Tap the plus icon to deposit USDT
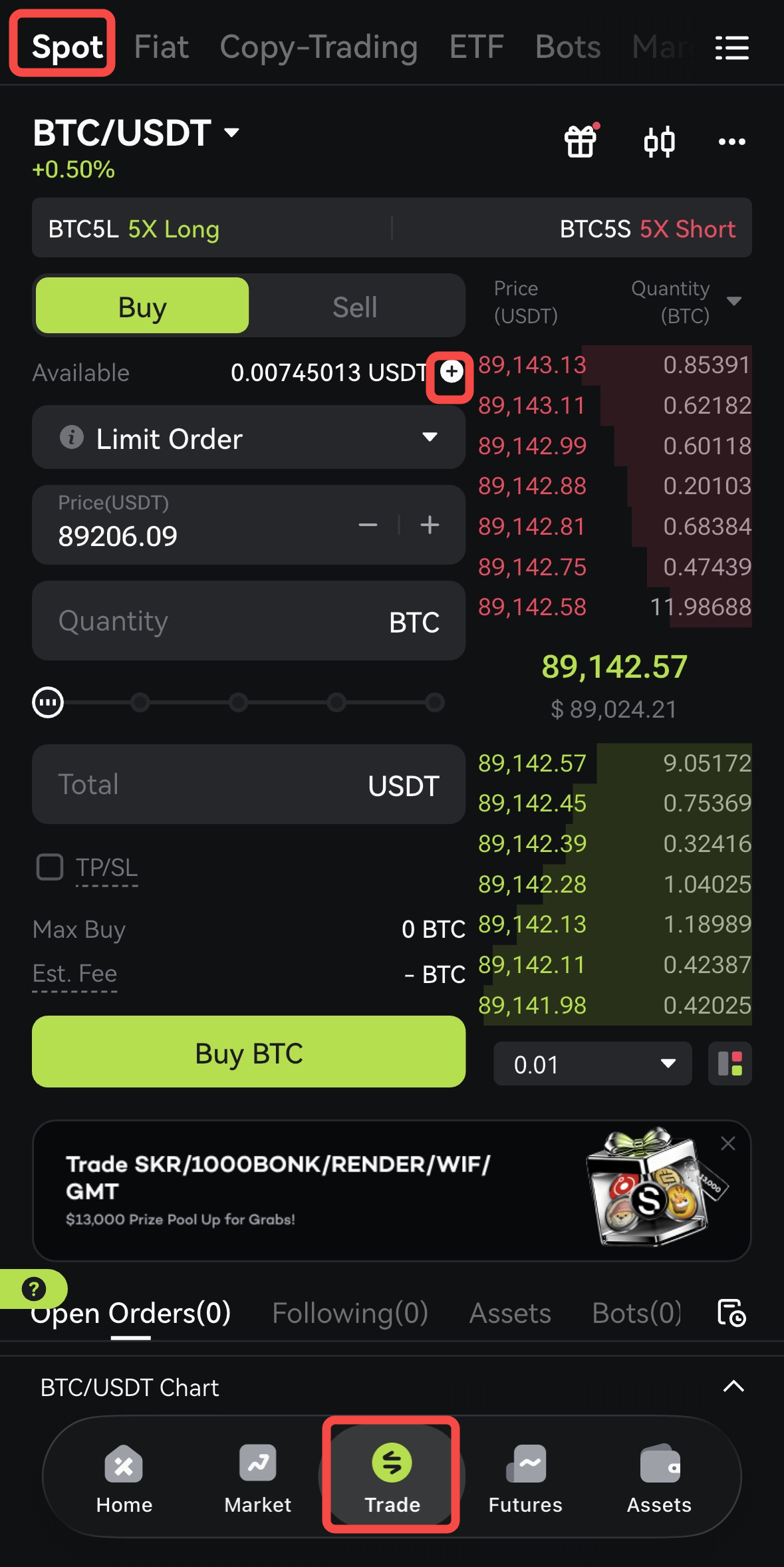The height and width of the screenshot is (1567, 784). pyautogui.click(x=452, y=372)
